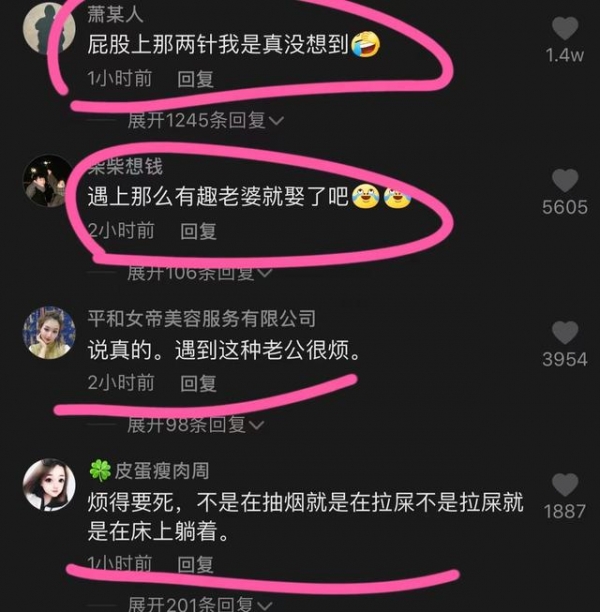Open 柴柴想钱's profile avatar
Image resolution: width=600 pixels, height=612 pixels.
[48, 181]
